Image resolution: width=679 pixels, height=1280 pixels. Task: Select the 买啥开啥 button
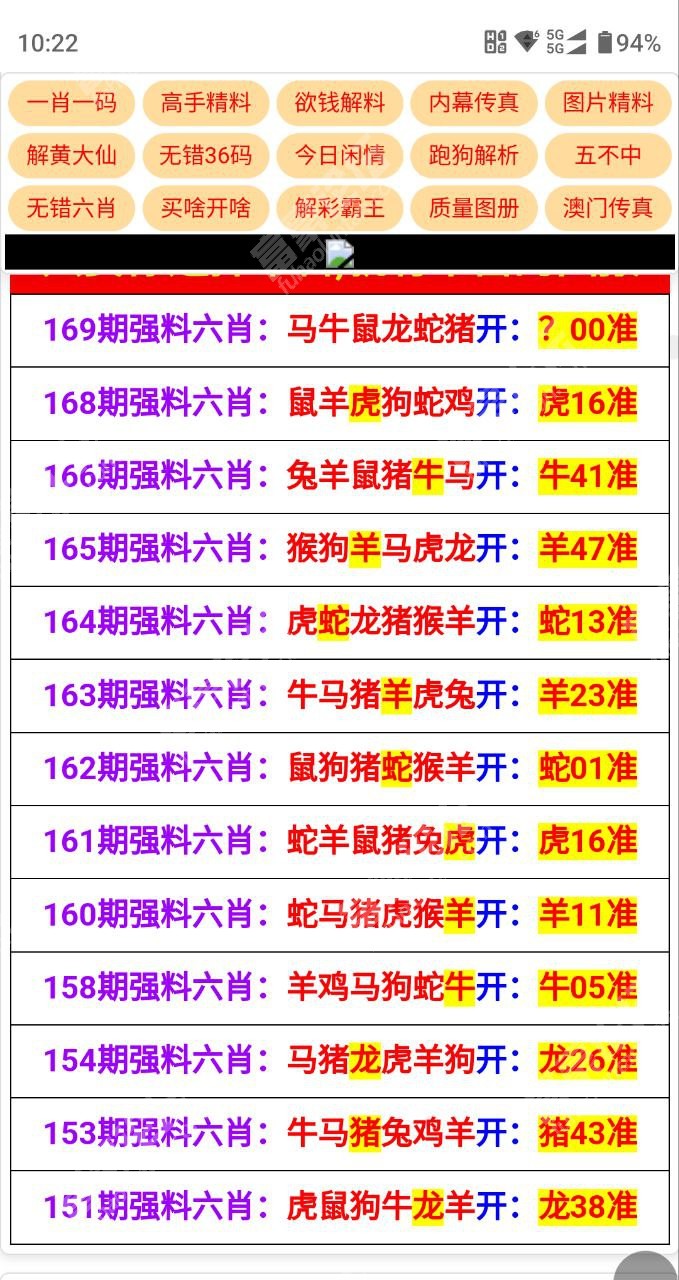(x=205, y=208)
